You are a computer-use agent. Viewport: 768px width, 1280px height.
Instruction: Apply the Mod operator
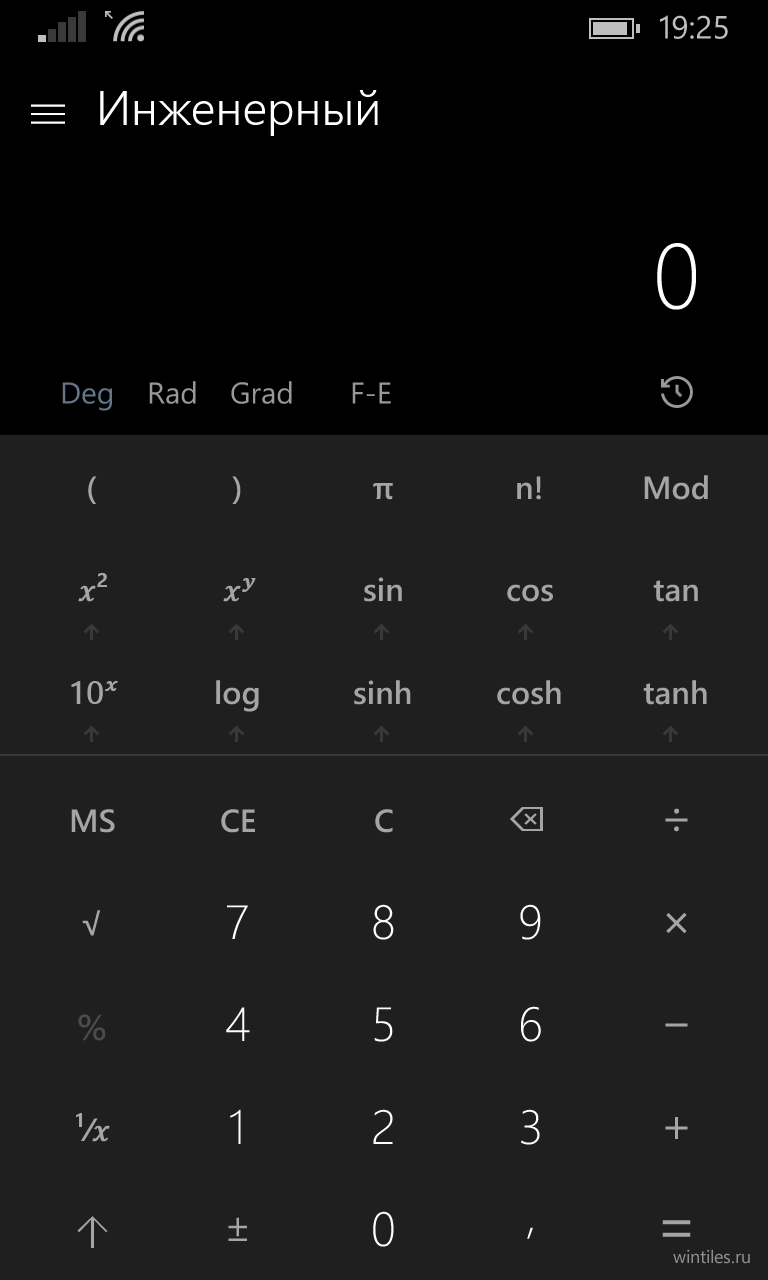(676, 488)
